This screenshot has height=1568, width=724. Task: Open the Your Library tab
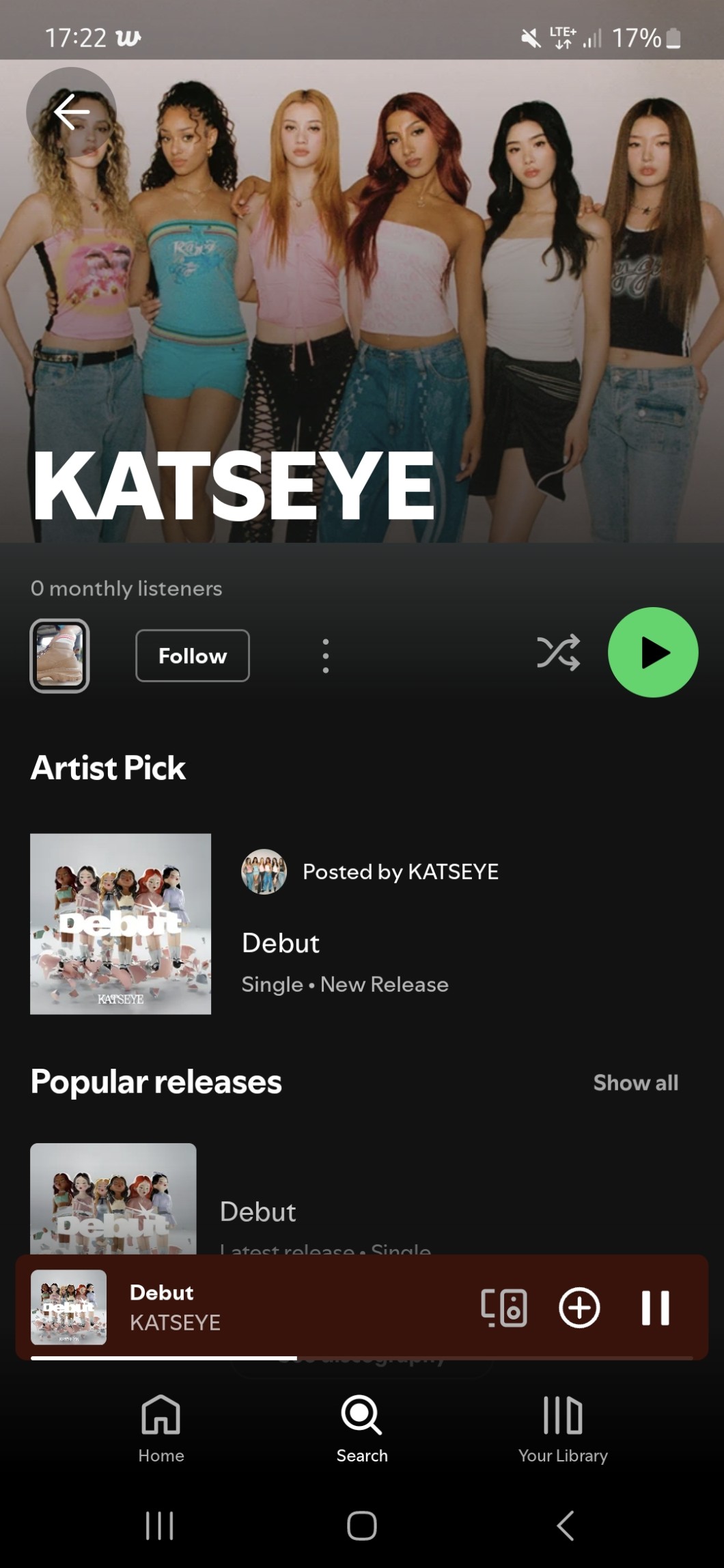(x=563, y=1426)
